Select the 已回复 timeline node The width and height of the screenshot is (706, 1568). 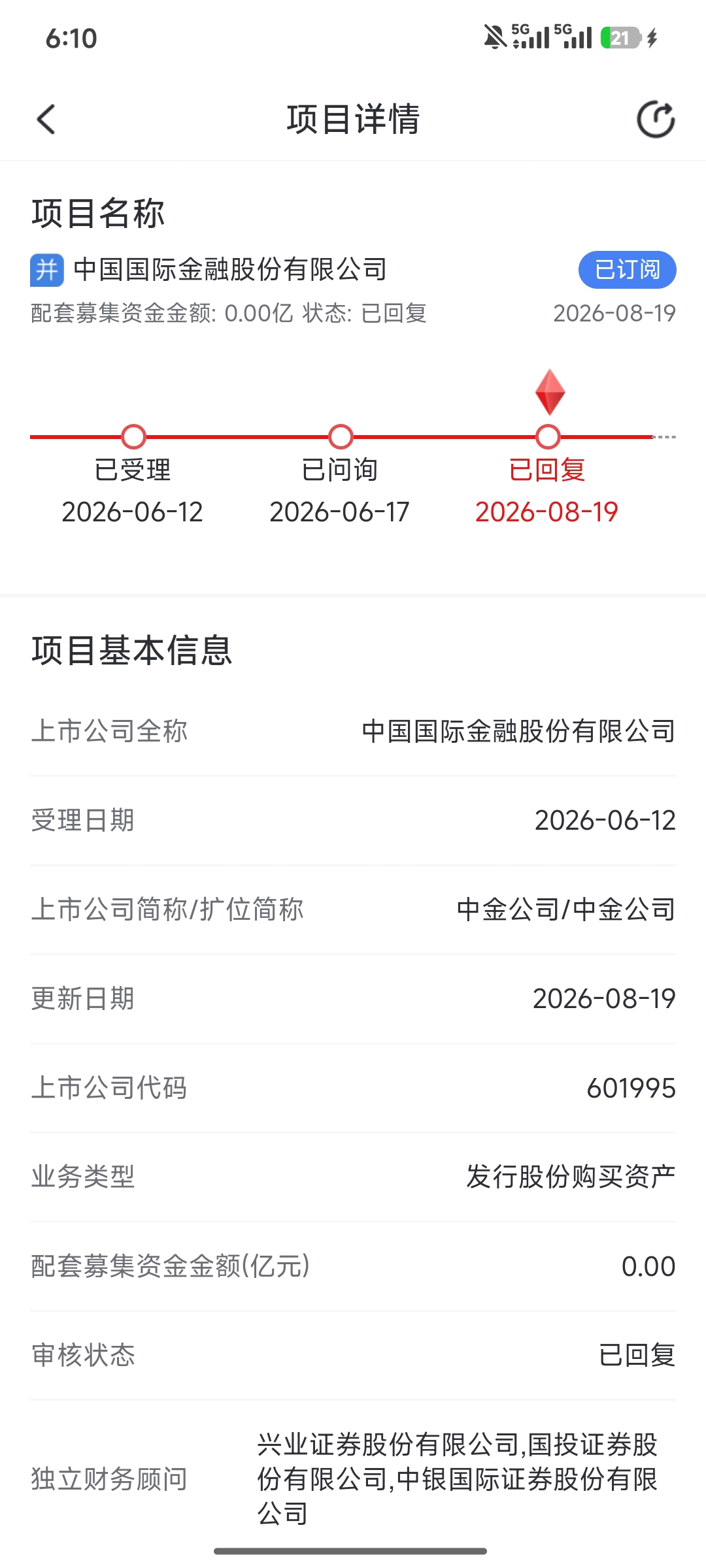[x=548, y=436]
